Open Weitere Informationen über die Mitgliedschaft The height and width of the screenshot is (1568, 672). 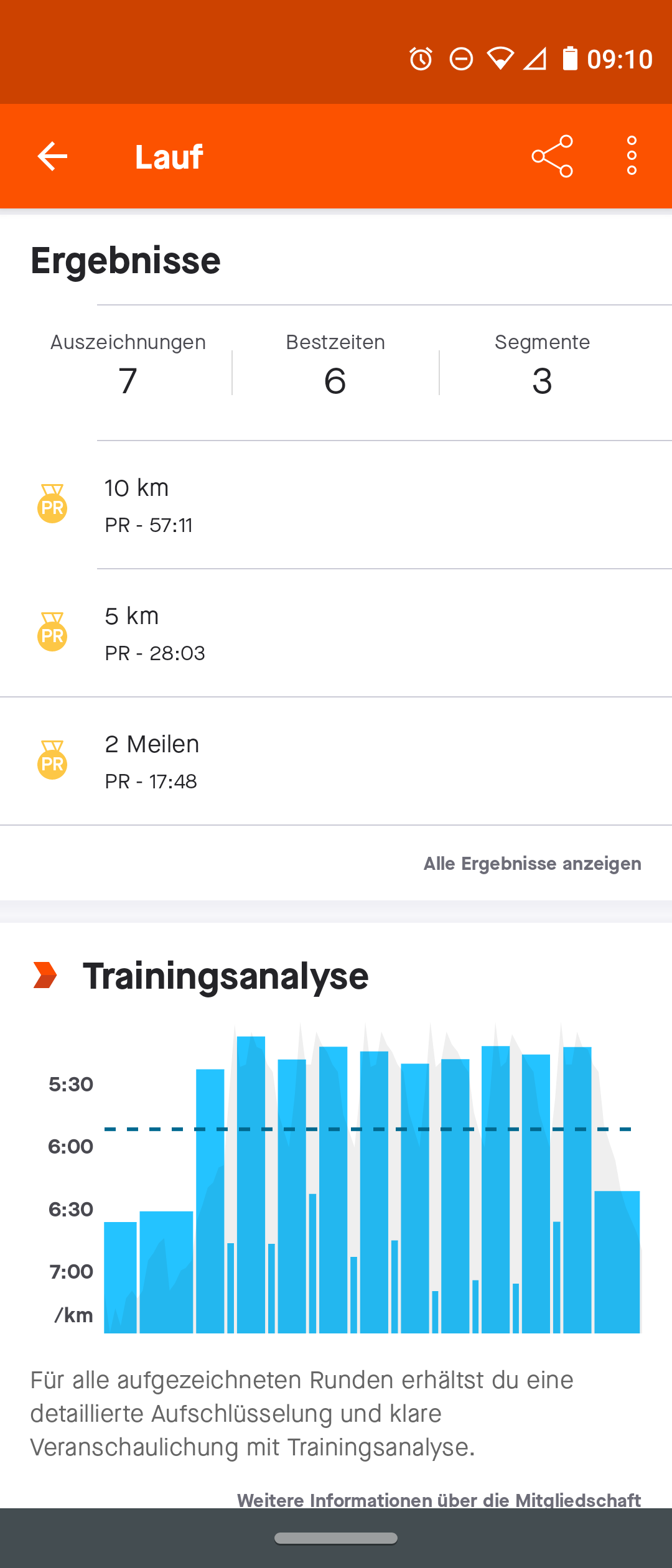pyautogui.click(x=439, y=1498)
